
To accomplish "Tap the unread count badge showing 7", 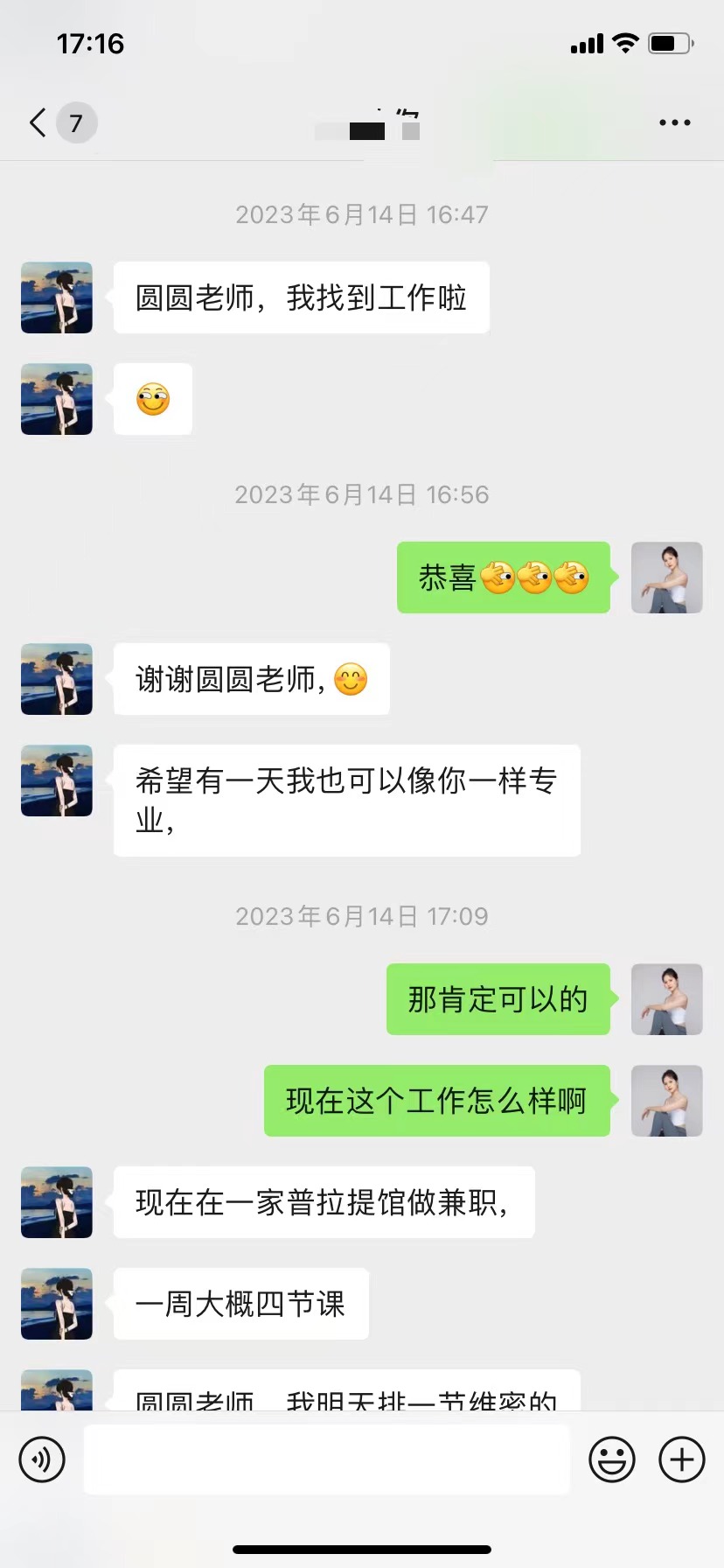I will coord(75,122).
